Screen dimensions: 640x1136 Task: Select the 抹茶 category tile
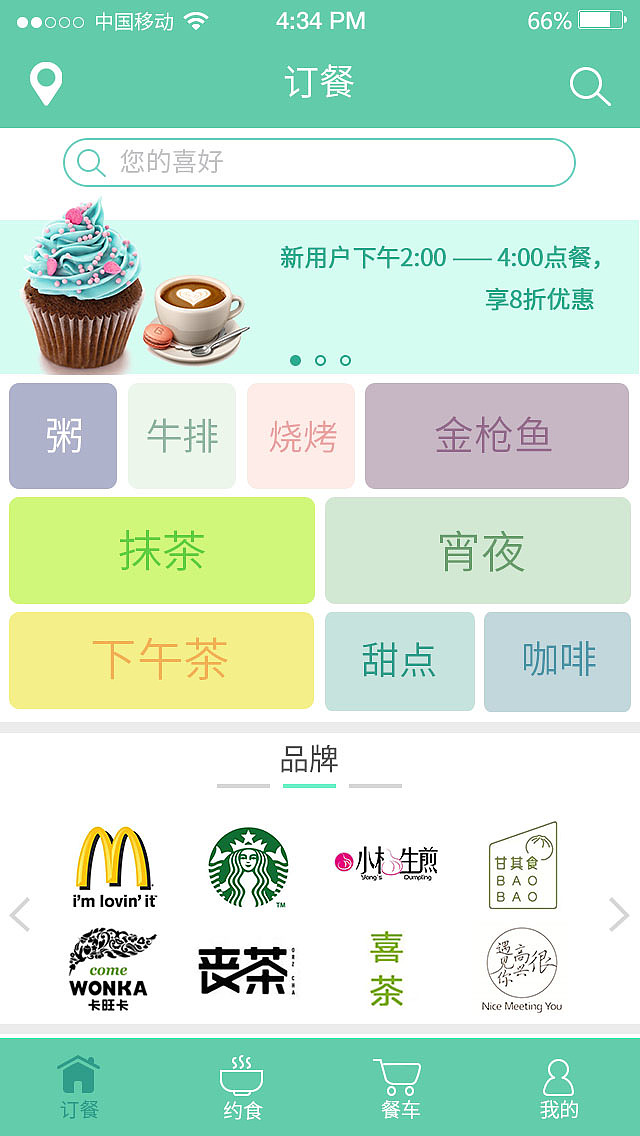(162, 550)
